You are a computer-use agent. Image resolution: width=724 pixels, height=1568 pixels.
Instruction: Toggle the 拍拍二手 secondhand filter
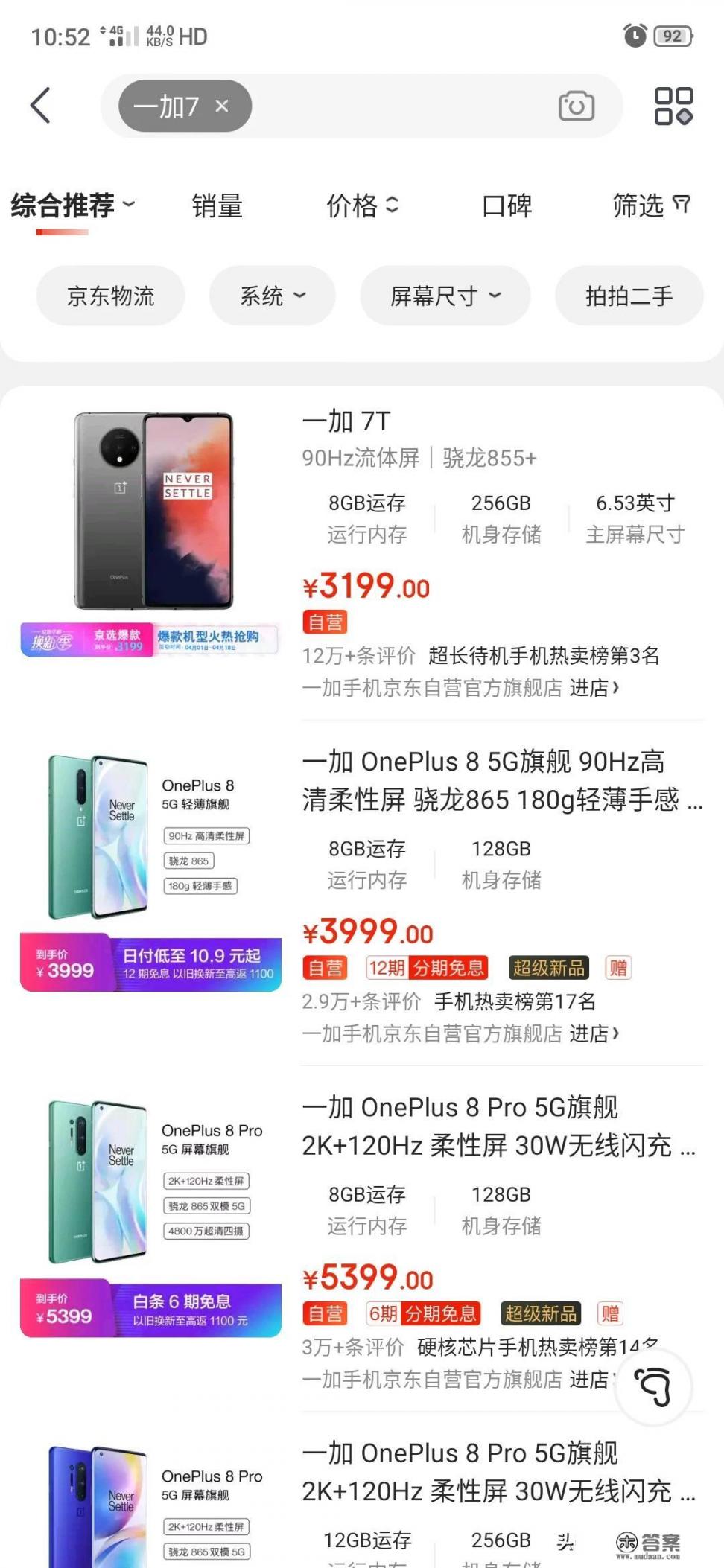tap(628, 296)
